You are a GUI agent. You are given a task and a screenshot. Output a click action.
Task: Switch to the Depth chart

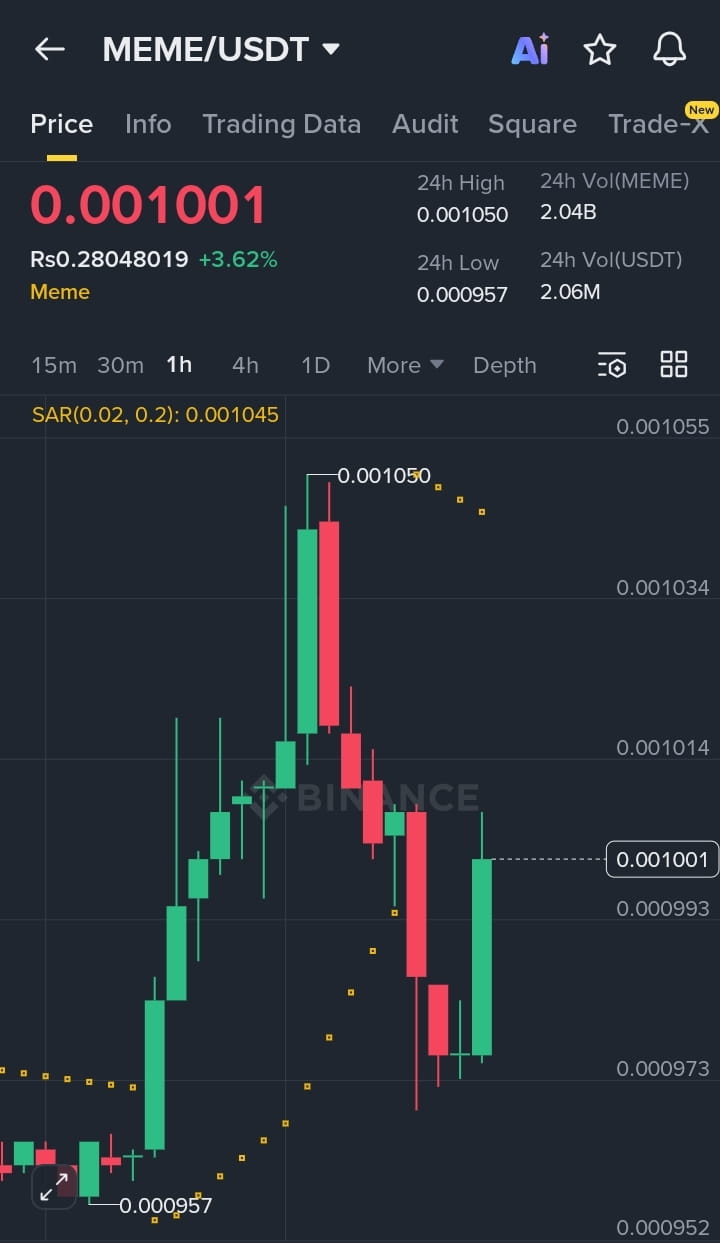[504, 365]
